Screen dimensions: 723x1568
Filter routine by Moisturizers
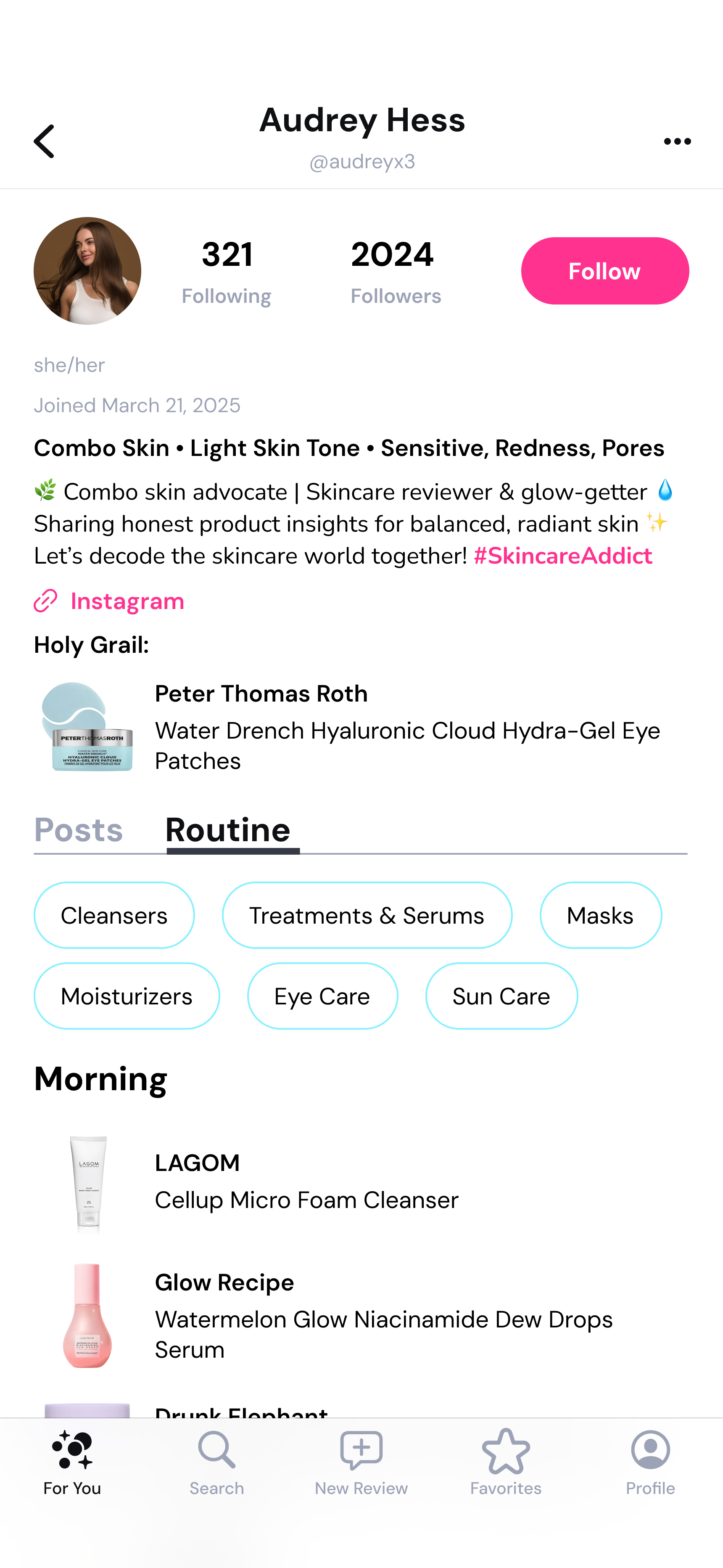click(x=127, y=996)
